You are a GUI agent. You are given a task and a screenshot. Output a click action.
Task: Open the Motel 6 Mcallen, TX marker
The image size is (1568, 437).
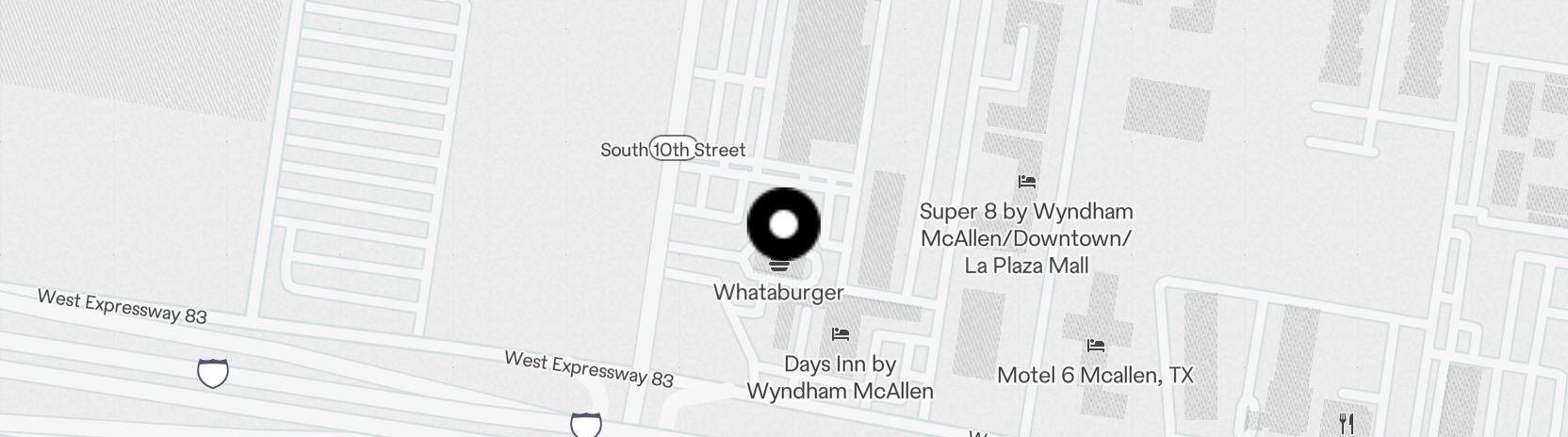1095,347
